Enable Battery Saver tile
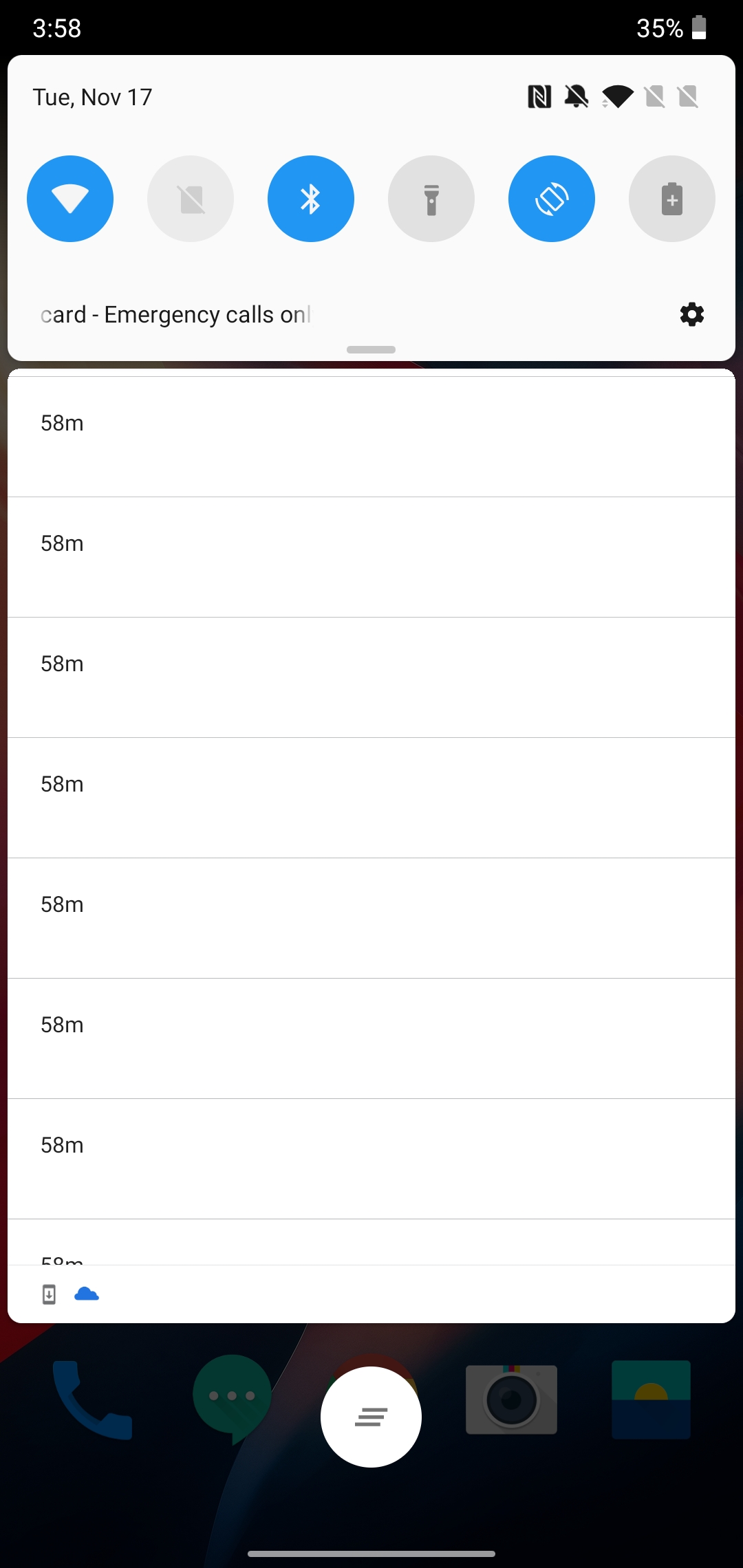 pos(672,198)
